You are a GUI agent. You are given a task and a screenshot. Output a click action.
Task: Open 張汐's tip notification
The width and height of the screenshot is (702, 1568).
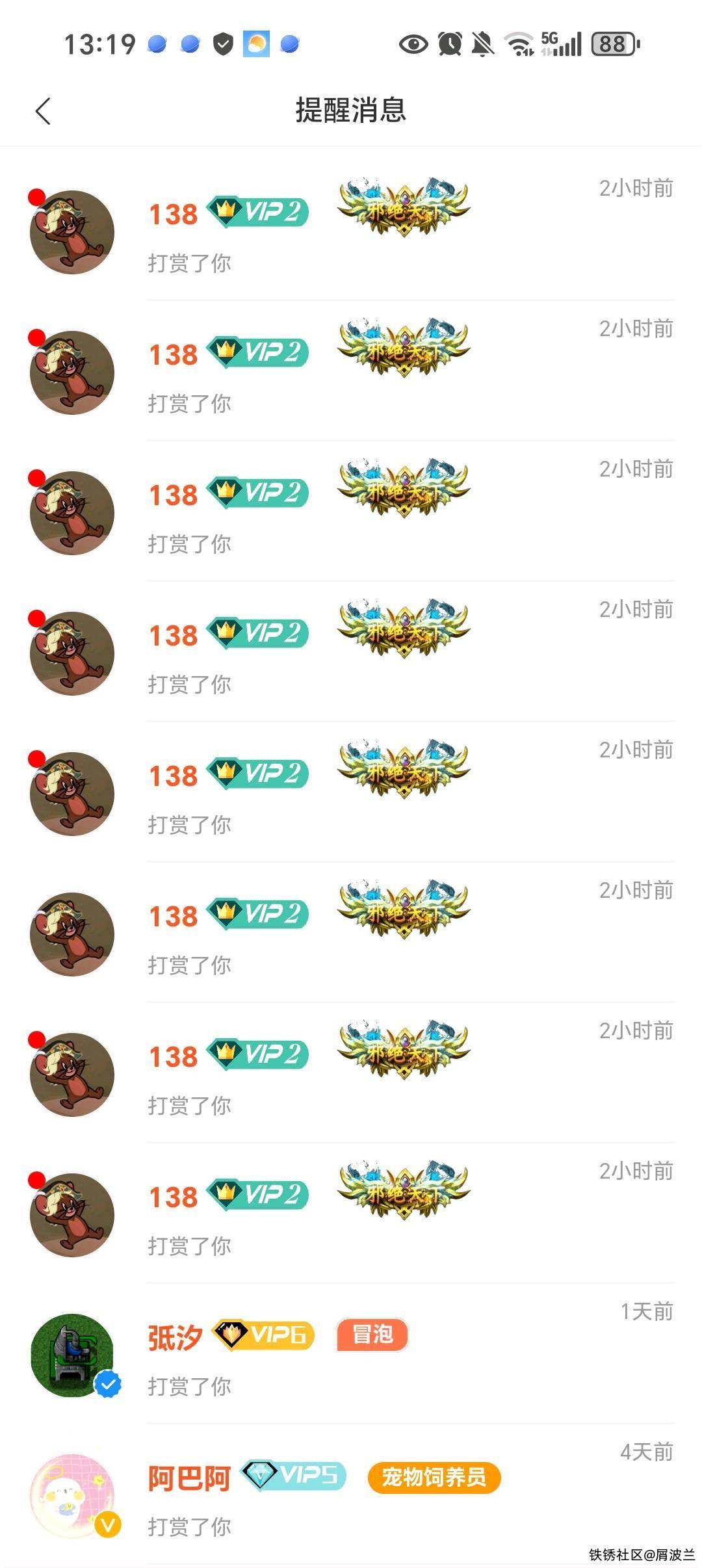pos(409,1359)
